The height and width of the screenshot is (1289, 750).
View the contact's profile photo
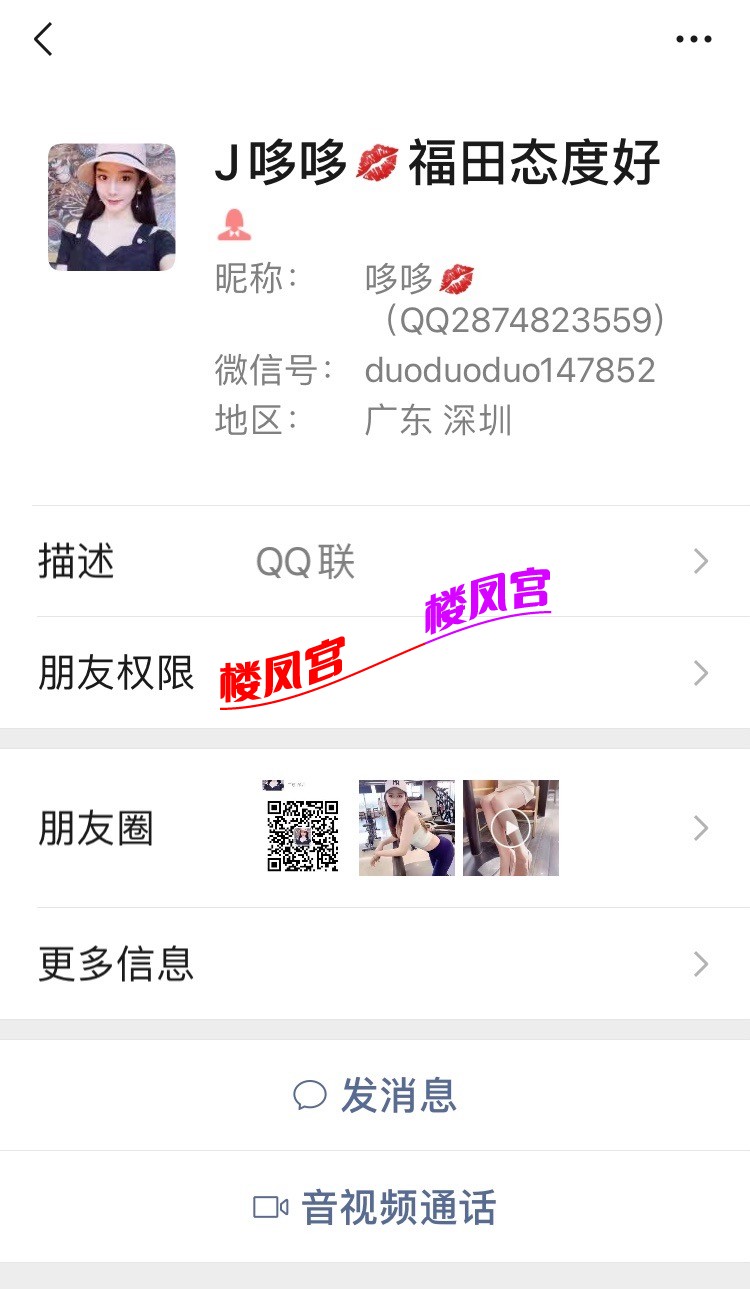click(x=112, y=207)
